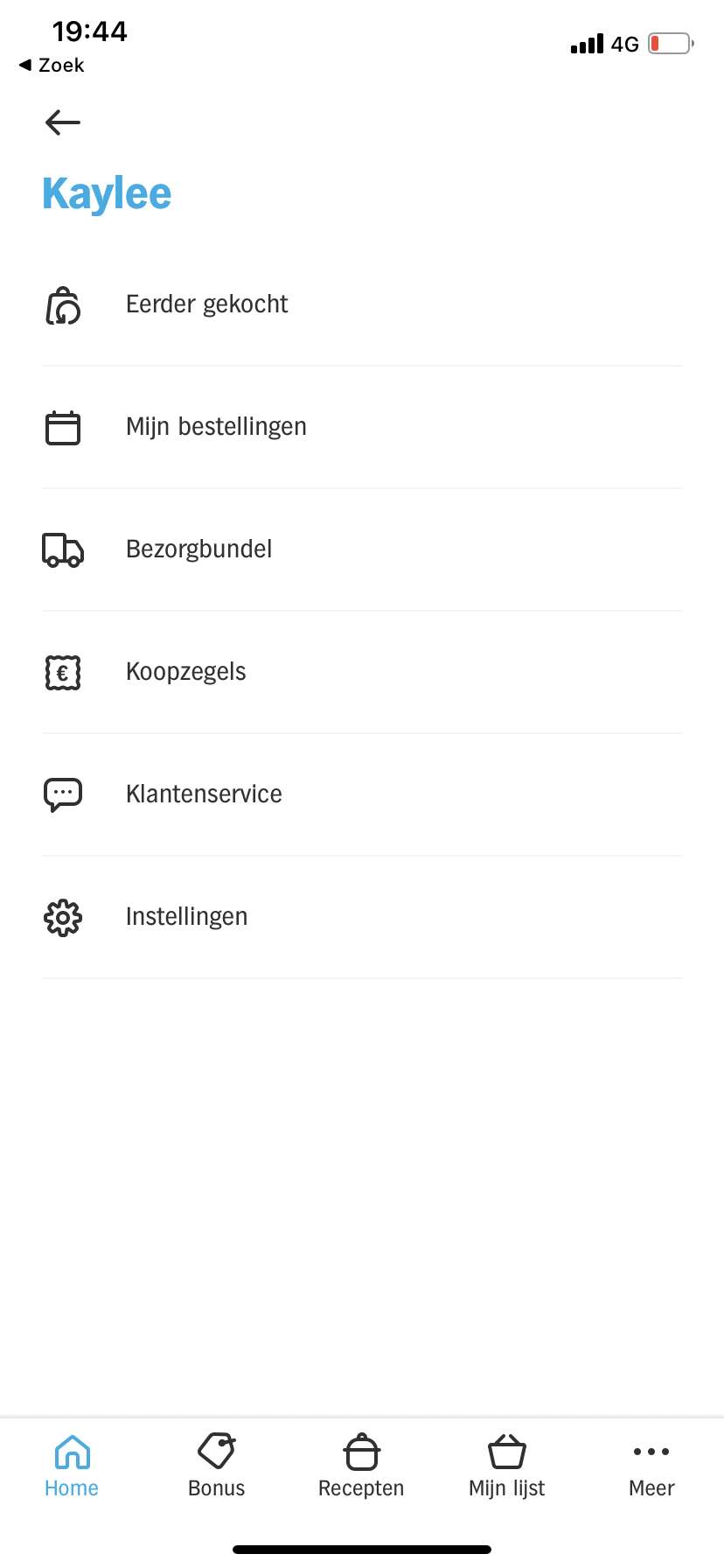Switch to the Mijn lijst tab
The image size is (724, 1568).
click(x=506, y=1466)
